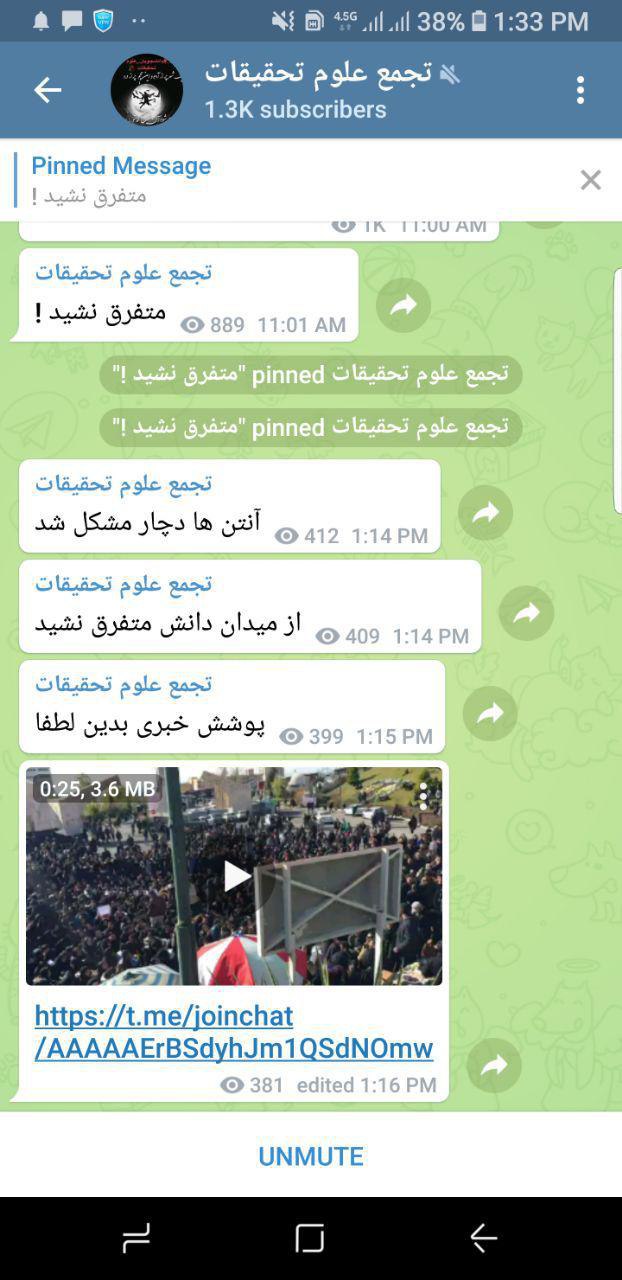This screenshot has height=1280, width=622.
Task: Forward the video message
Action: click(494, 1066)
